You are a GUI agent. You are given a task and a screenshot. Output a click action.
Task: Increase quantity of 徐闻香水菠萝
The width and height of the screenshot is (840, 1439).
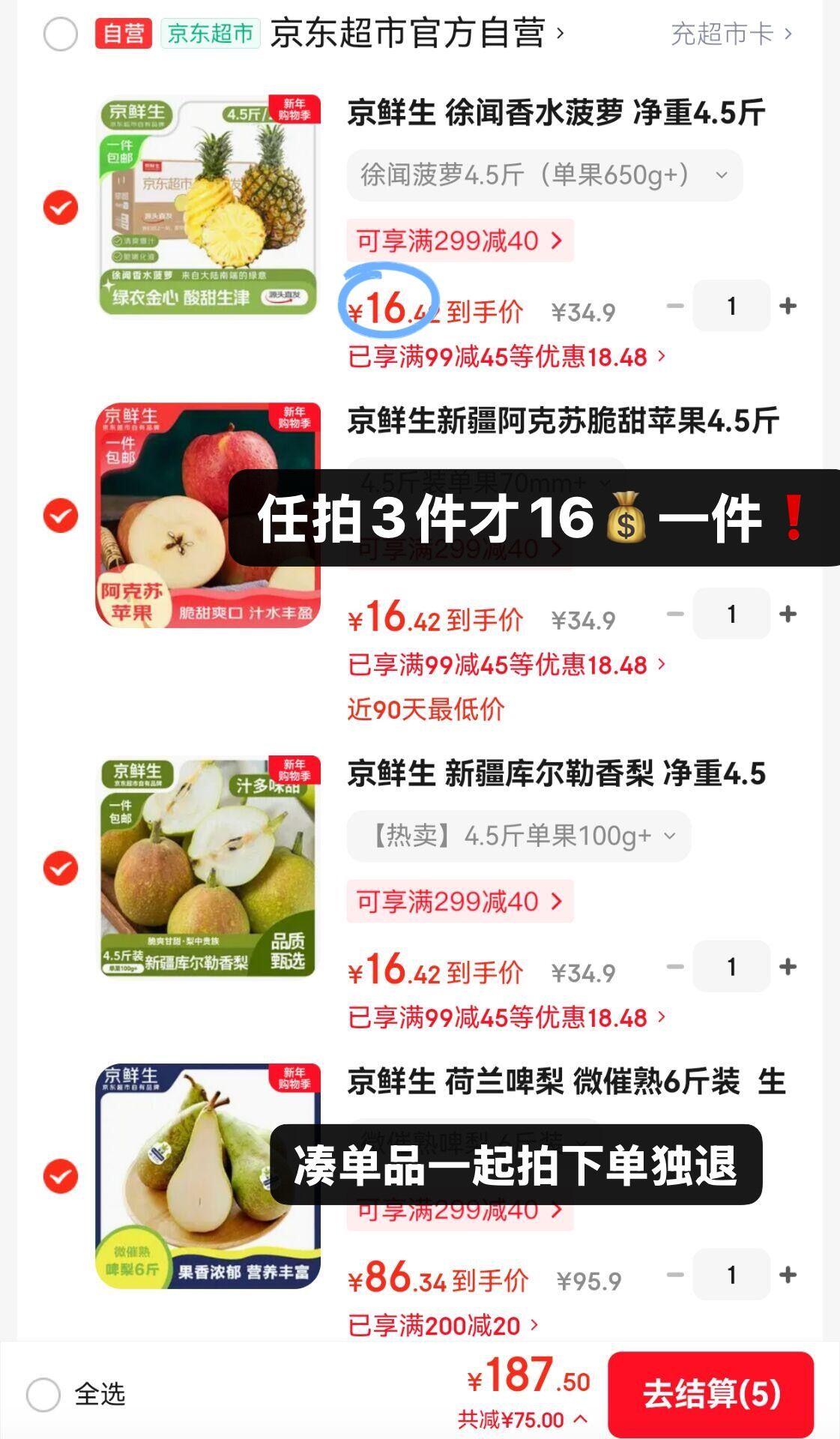point(788,306)
